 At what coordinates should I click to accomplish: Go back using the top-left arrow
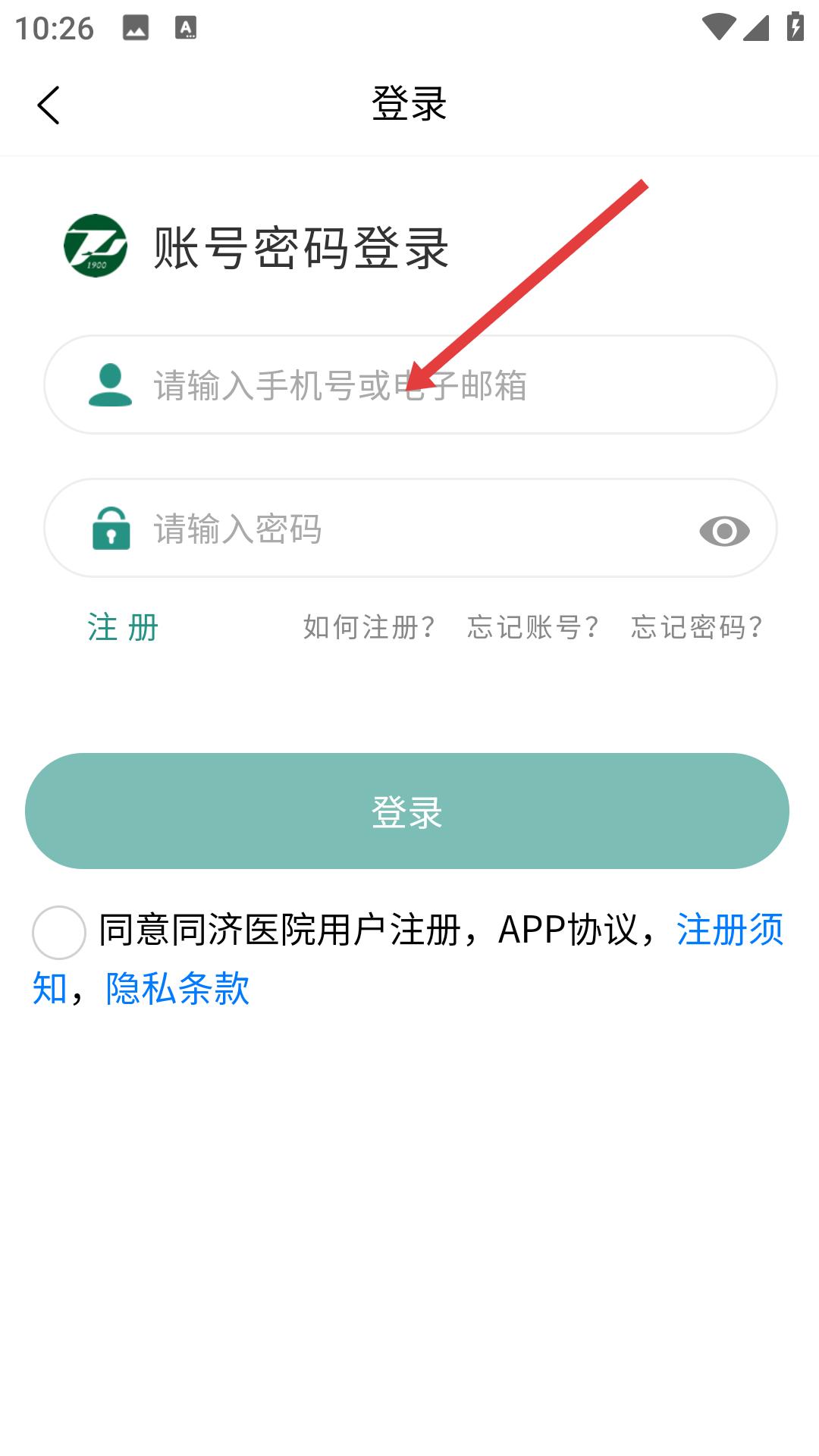click(49, 105)
